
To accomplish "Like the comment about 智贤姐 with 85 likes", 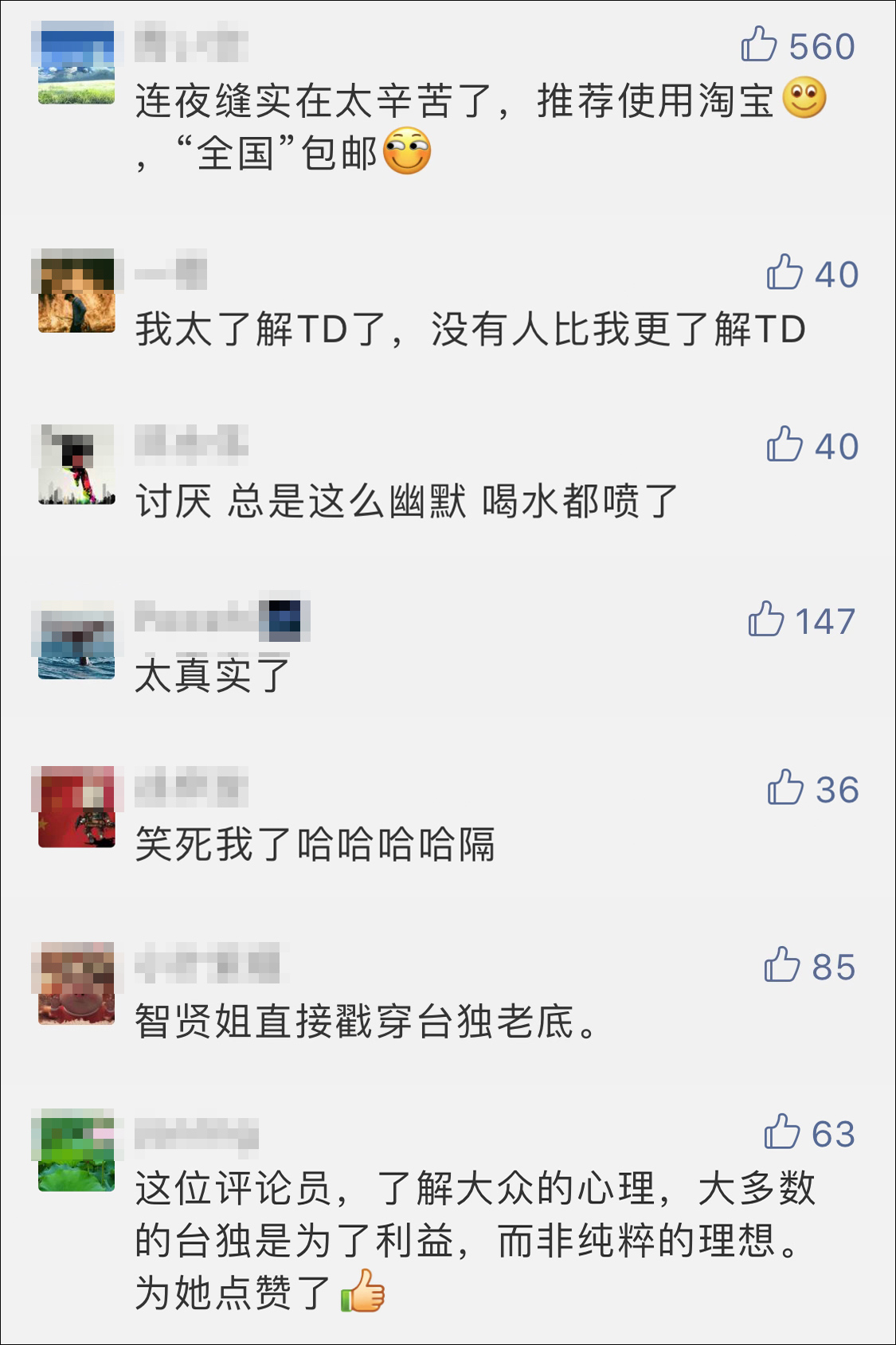I will (781, 965).
